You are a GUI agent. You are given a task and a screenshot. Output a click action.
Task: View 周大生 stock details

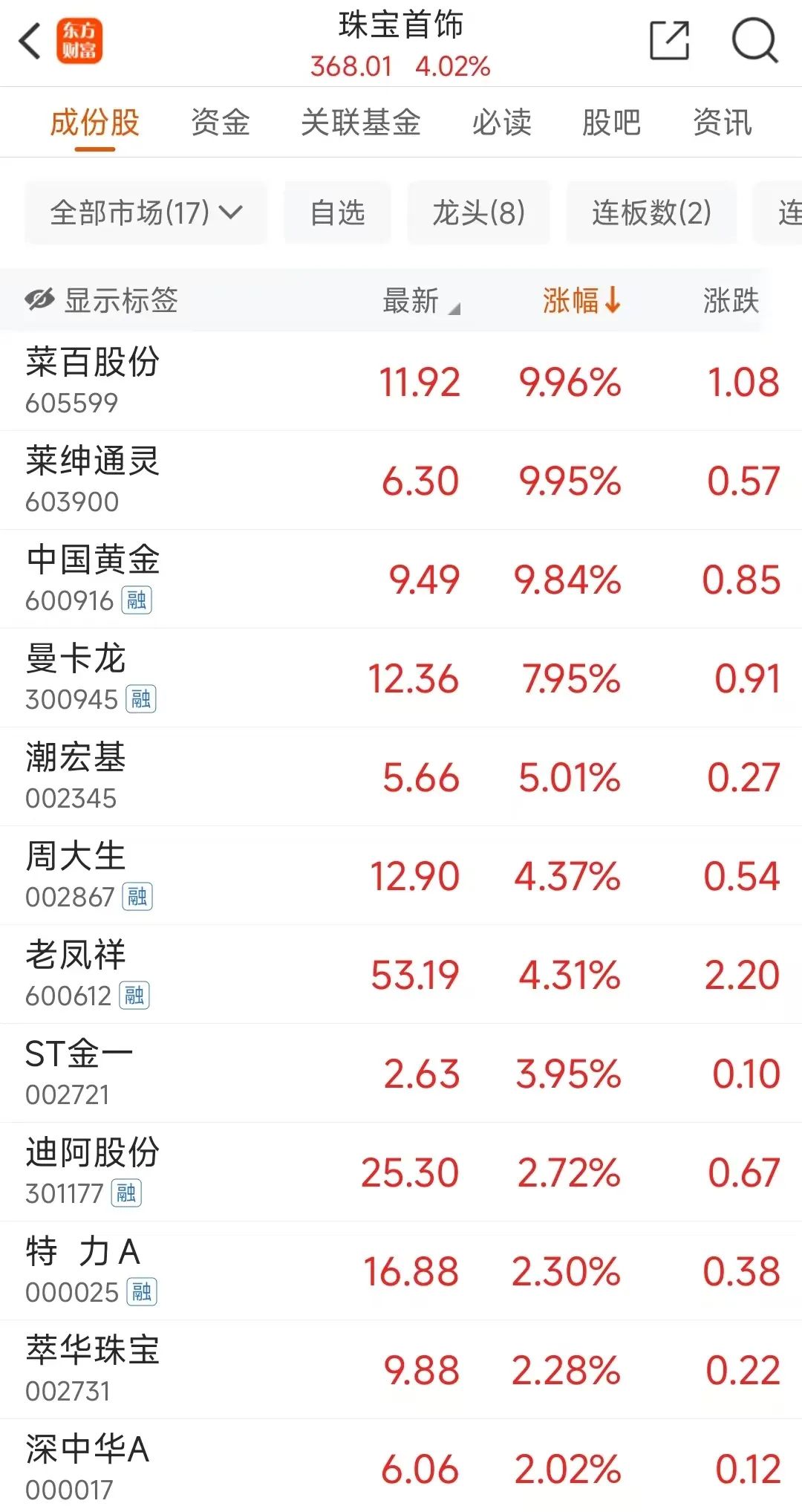pyautogui.click(x=76, y=875)
